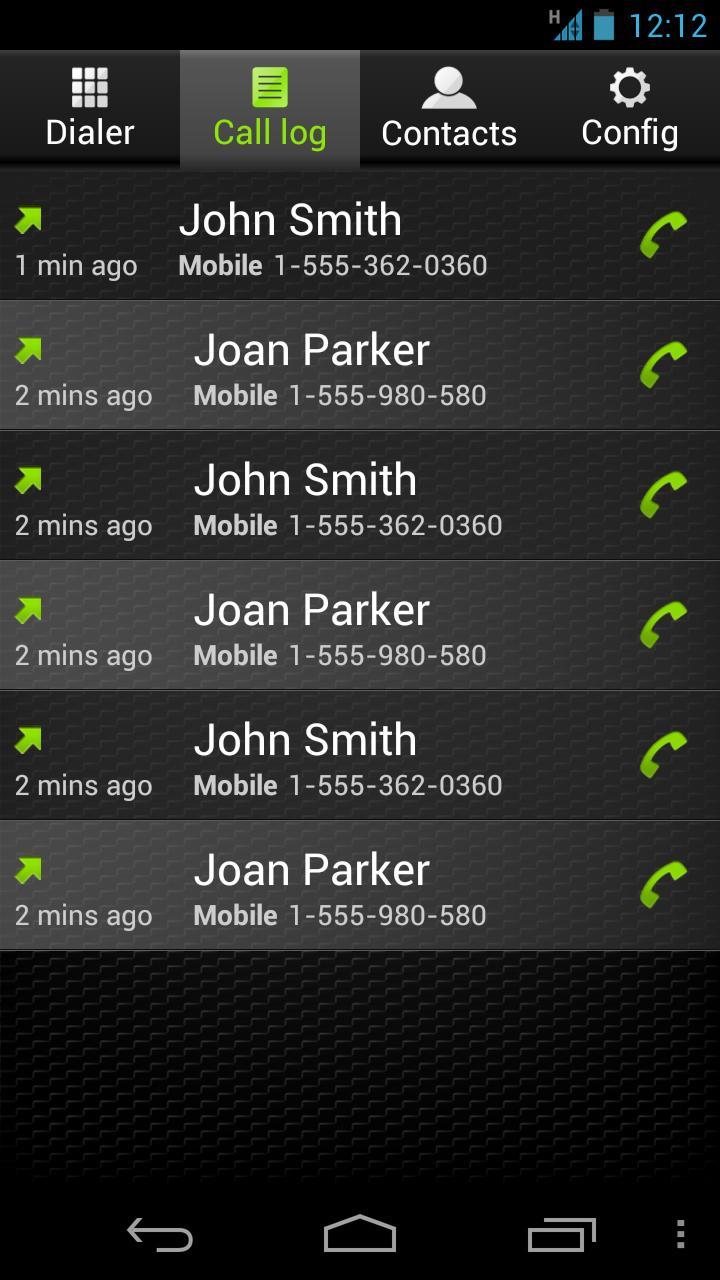Open the Dialer tab keypad icon

click(88, 86)
